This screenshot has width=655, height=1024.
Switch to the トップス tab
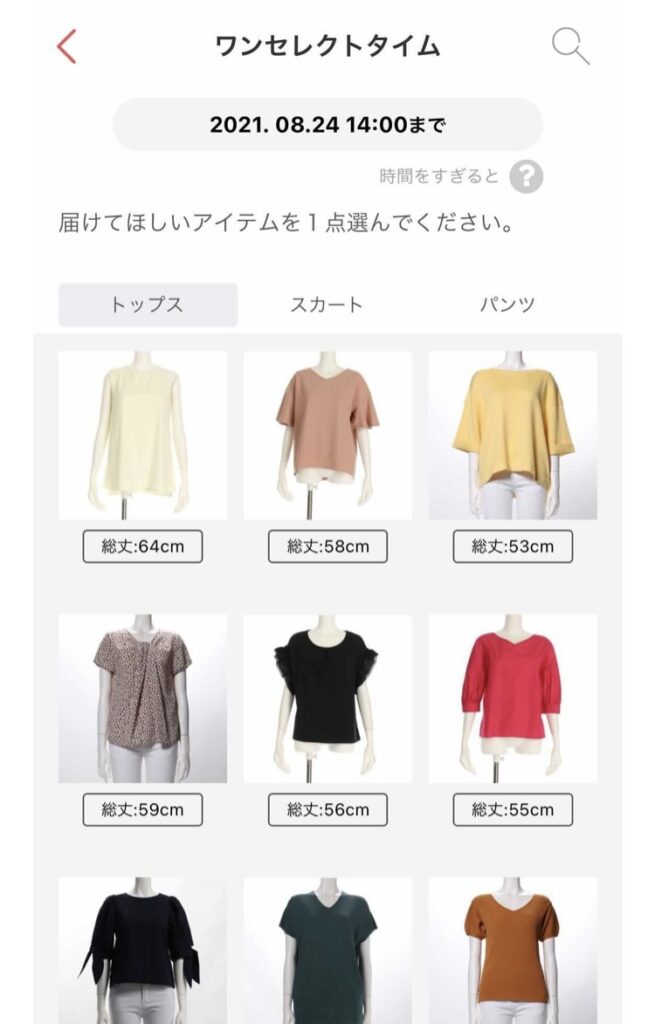(148, 305)
